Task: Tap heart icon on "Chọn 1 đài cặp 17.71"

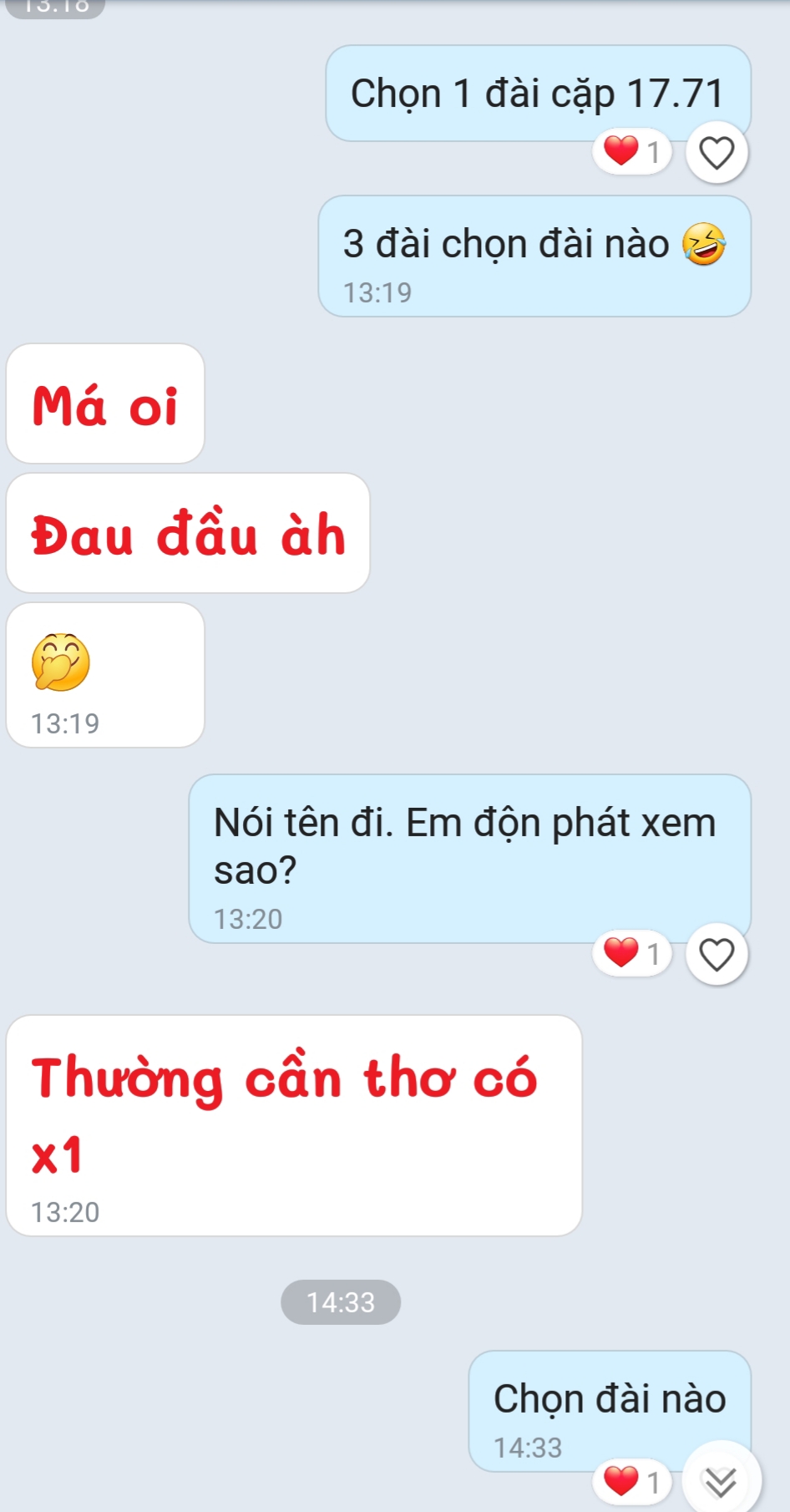Action: pyautogui.click(x=717, y=153)
